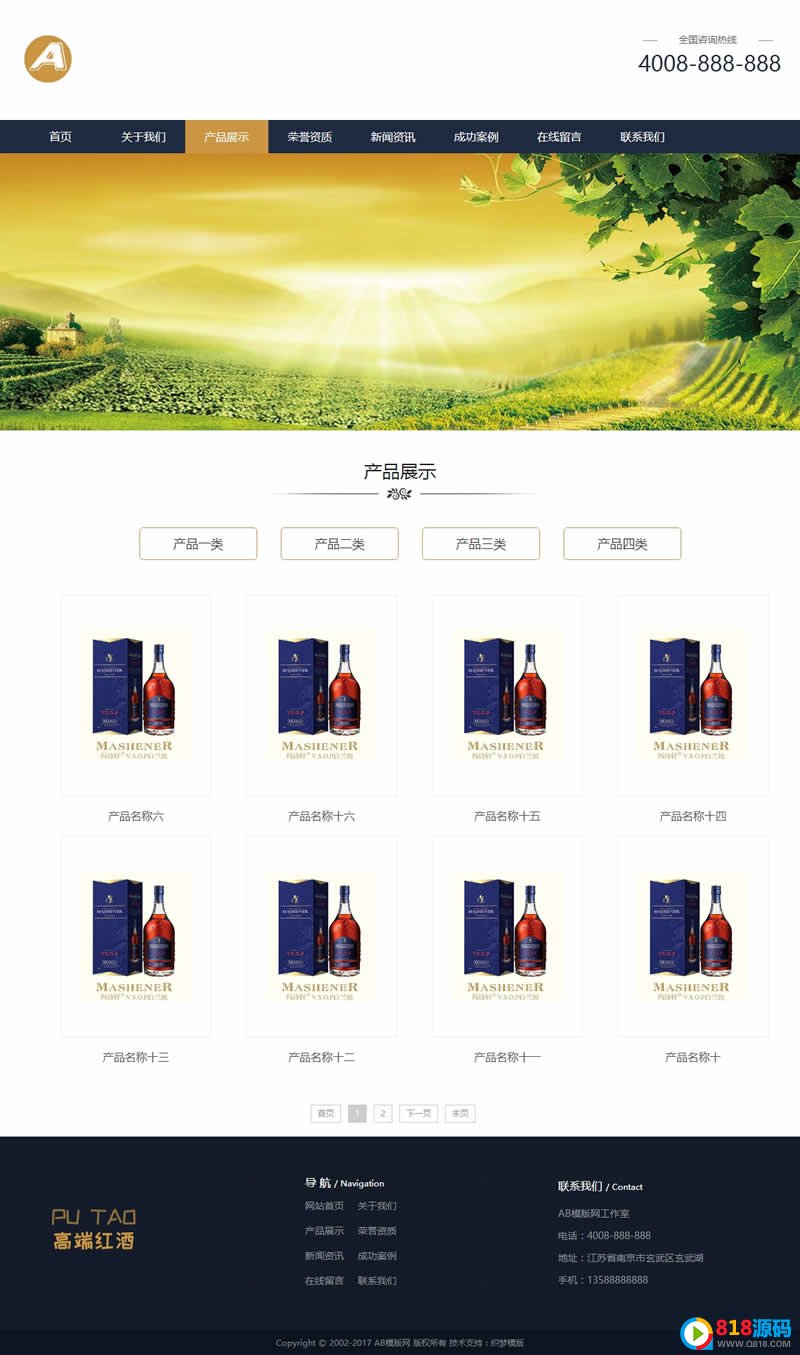This screenshot has height=1355, width=800.
Task: Open the product card 产品名称六
Action: pyautogui.click(x=136, y=696)
